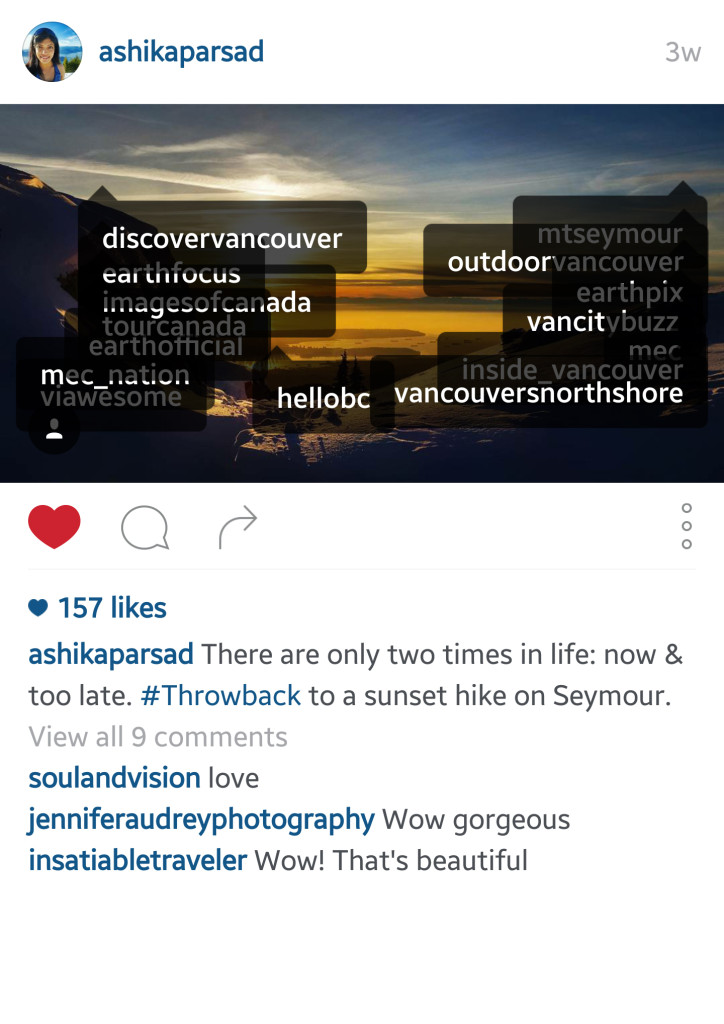The width and height of the screenshot is (724, 1024).
Task: Visit insatiabletraveler's profile
Action: [137, 860]
